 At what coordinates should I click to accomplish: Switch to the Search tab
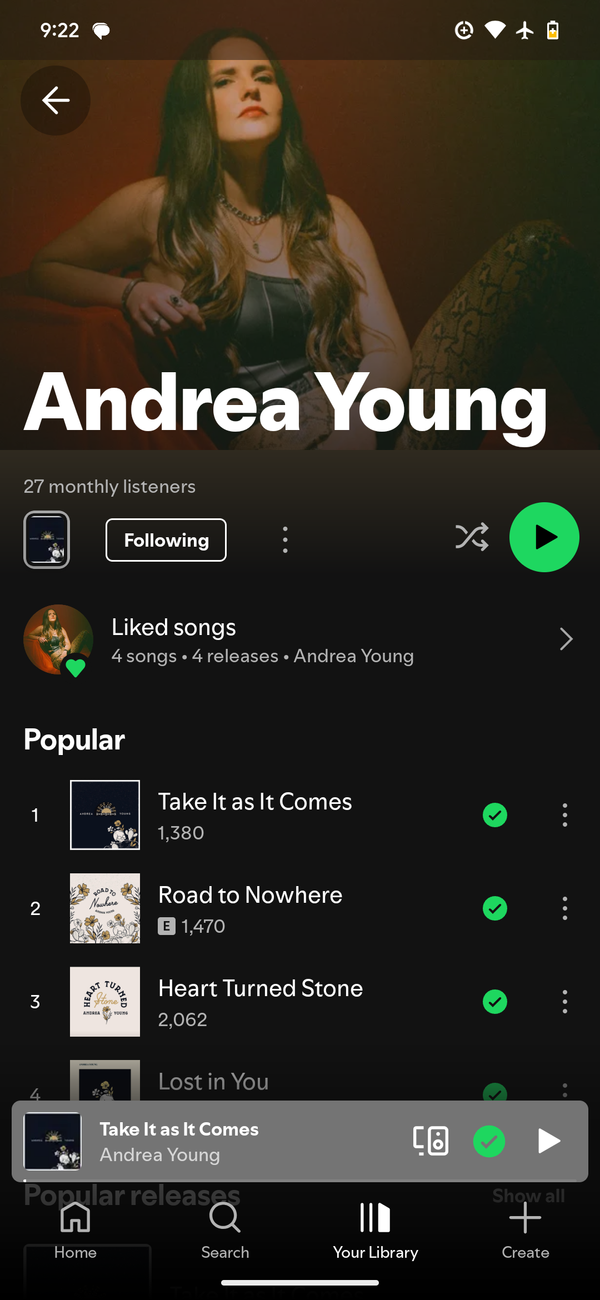coord(225,1230)
